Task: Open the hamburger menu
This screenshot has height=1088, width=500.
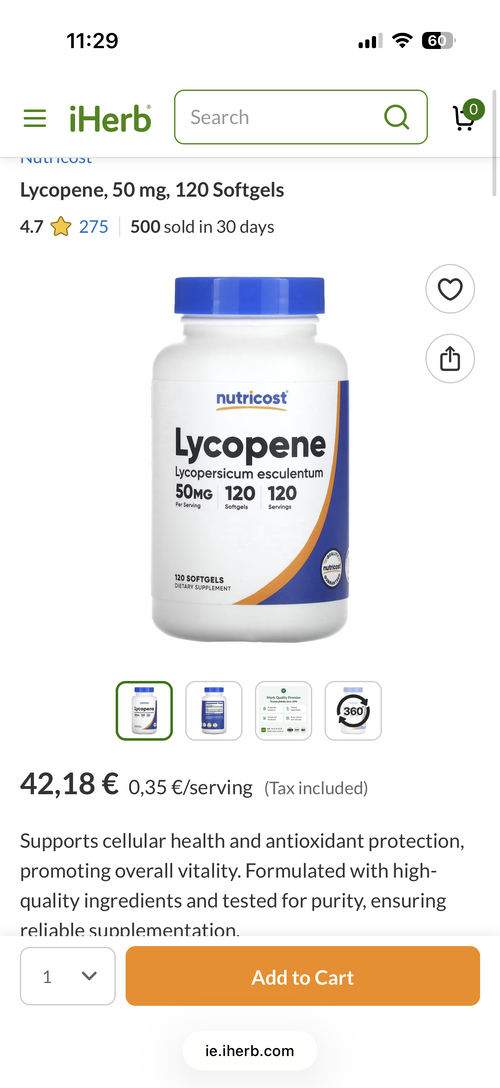Action: (35, 117)
